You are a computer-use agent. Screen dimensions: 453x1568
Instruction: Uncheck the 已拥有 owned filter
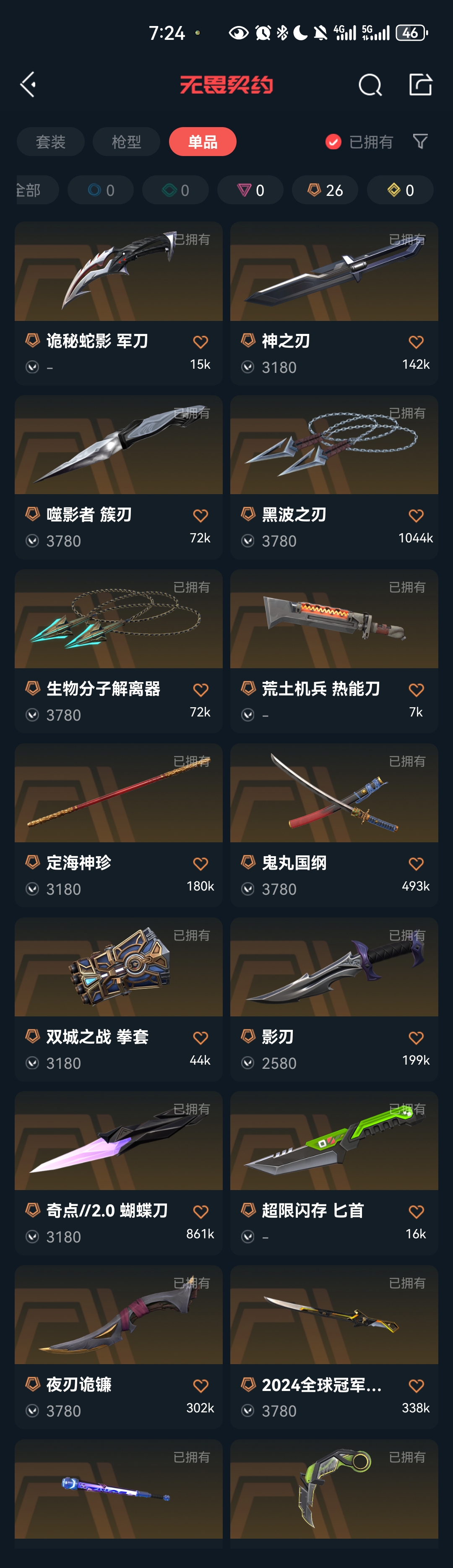click(x=333, y=142)
